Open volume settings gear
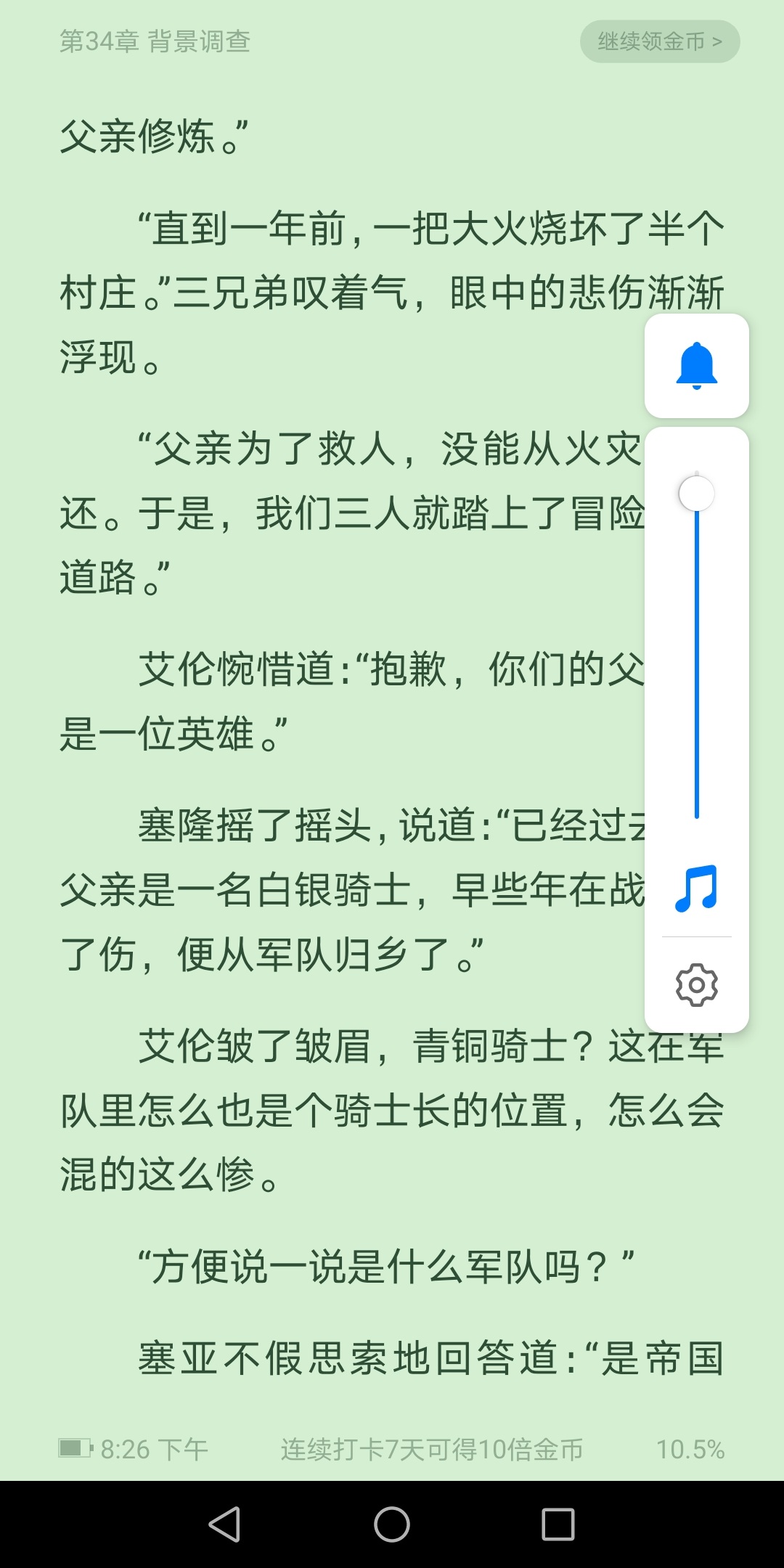Screen dimensions: 784x1568 pyautogui.click(x=696, y=985)
